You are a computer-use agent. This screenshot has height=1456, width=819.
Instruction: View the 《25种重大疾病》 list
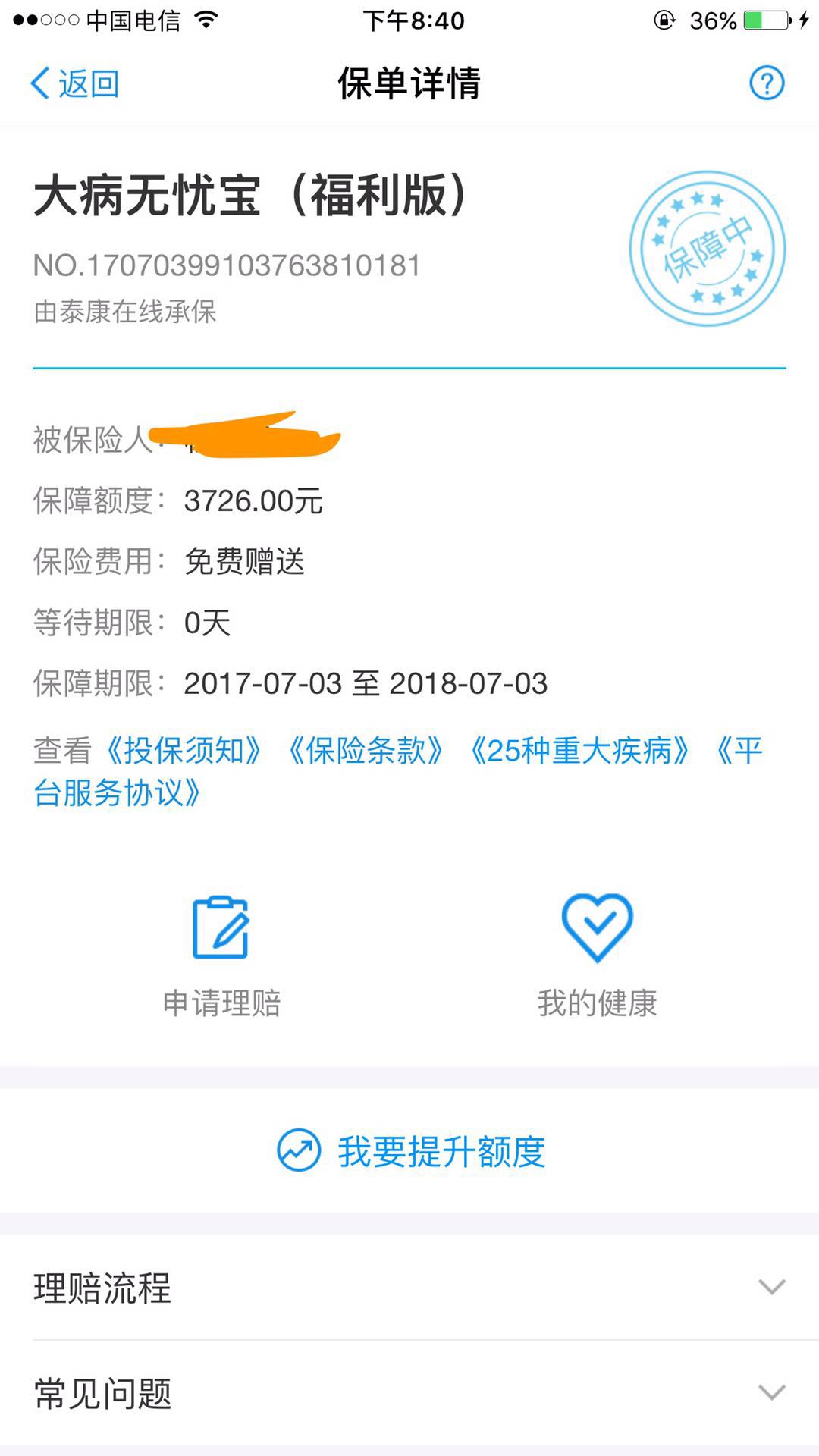pos(582,750)
